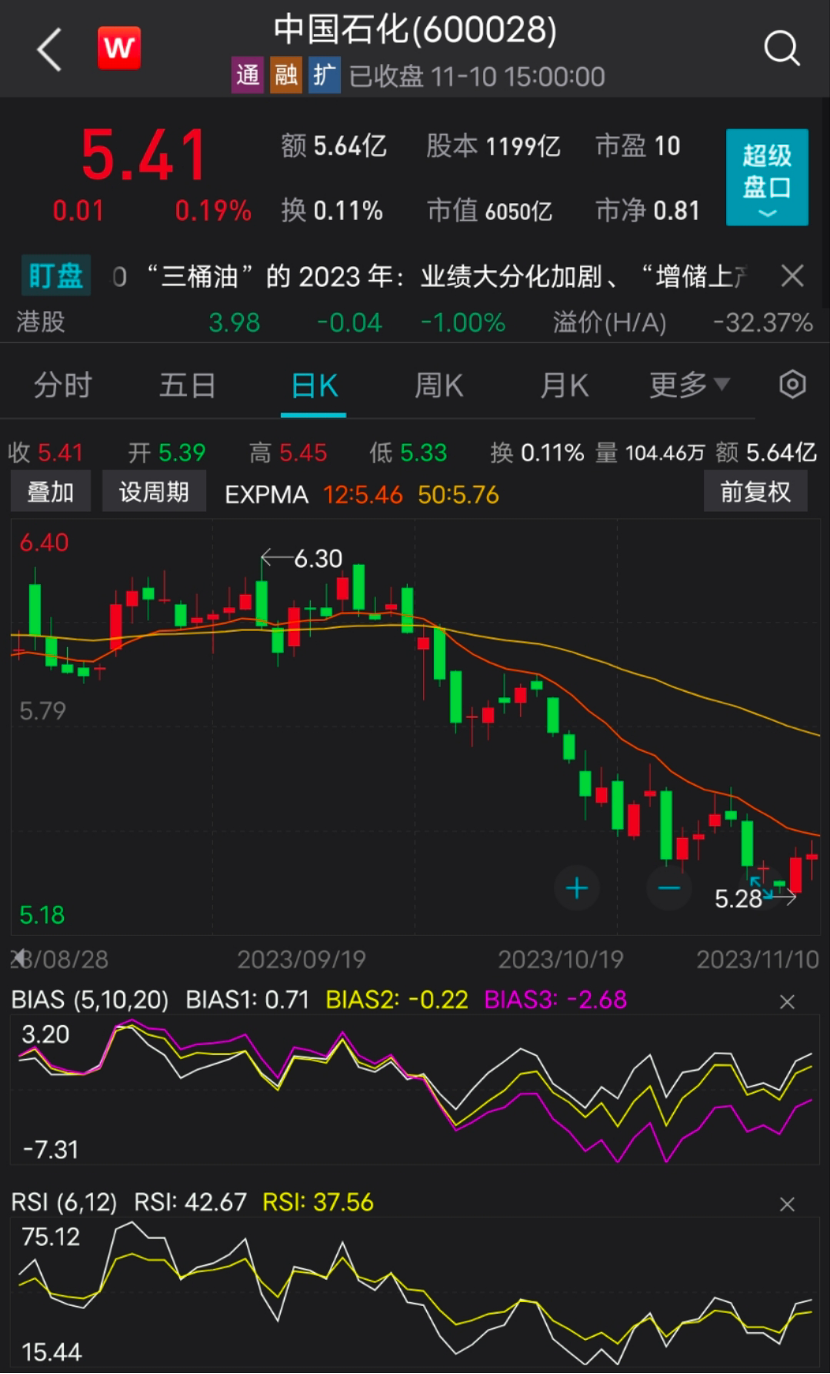The width and height of the screenshot is (830, 1374).
Task: Open the stock search magnifier
Action: pos(781,48)
